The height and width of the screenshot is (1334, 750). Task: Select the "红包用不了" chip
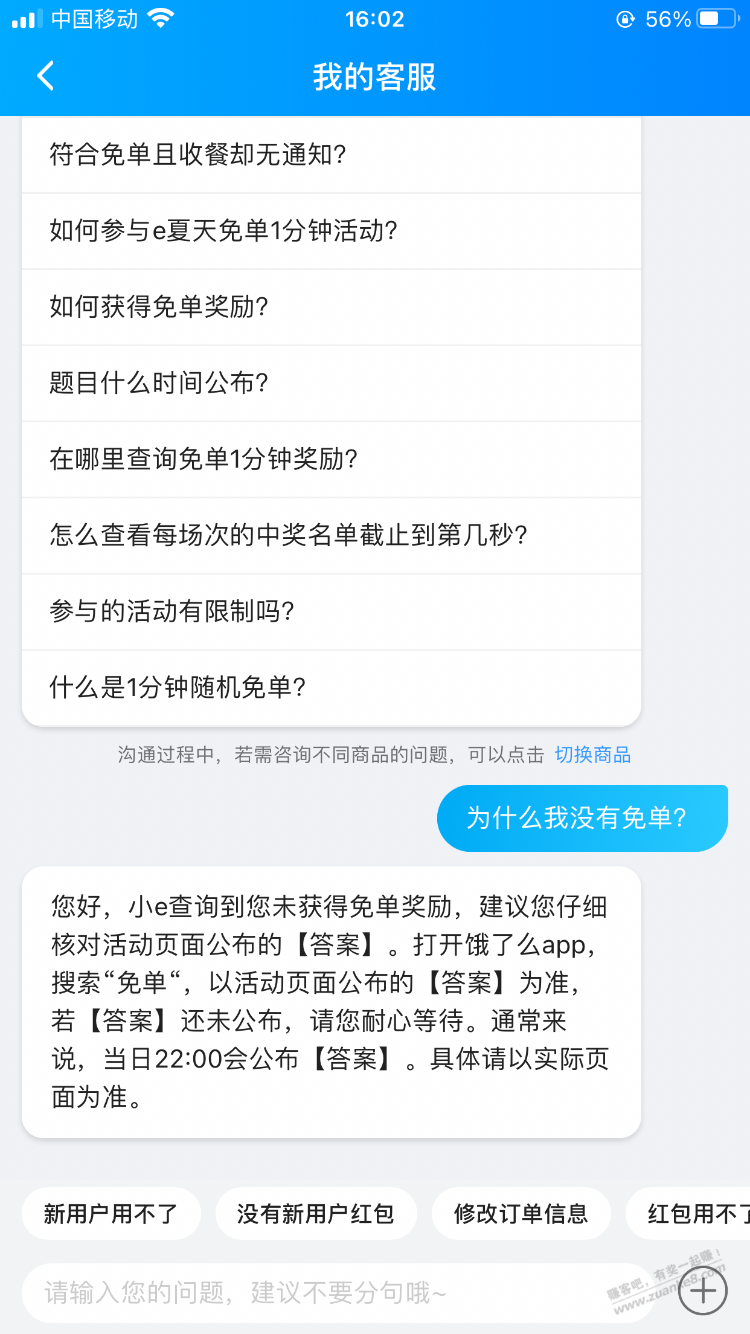(688, 1214)
